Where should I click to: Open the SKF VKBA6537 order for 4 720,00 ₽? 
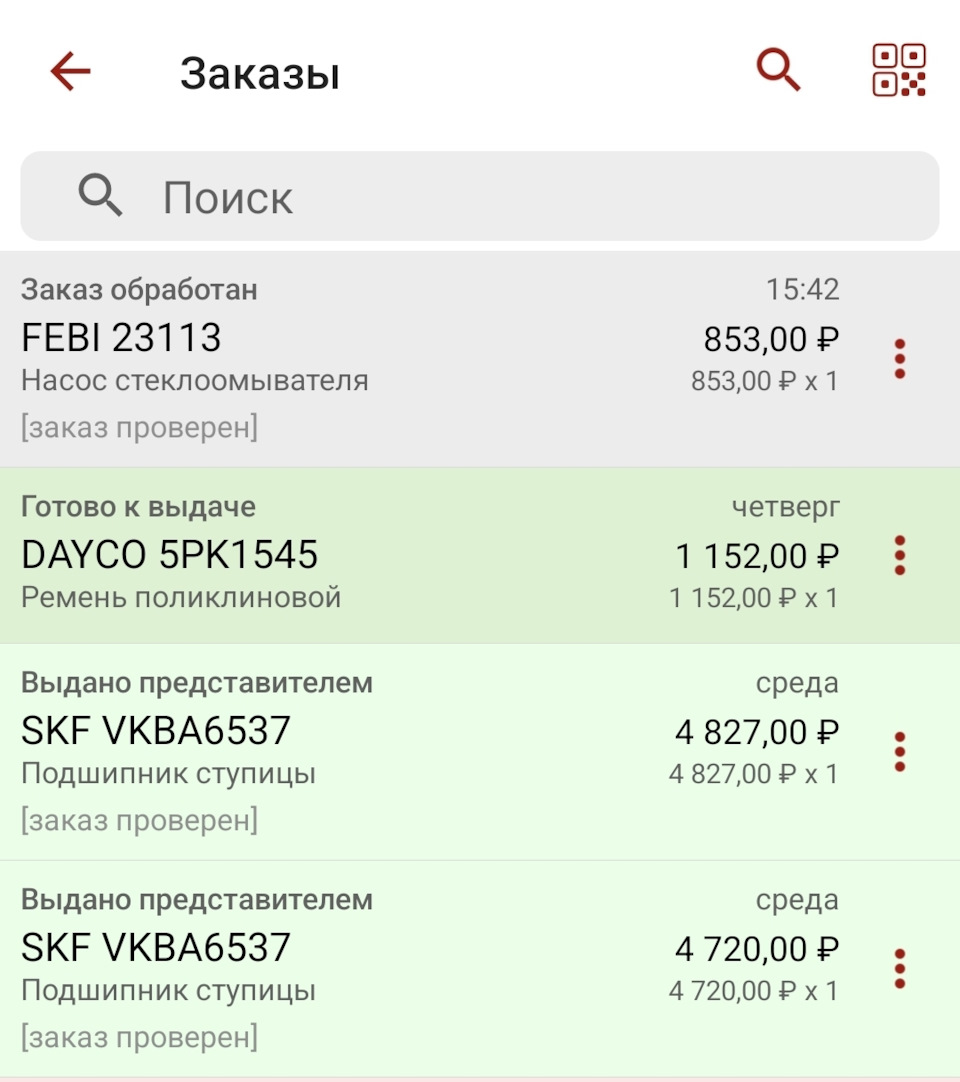(400, 968)
